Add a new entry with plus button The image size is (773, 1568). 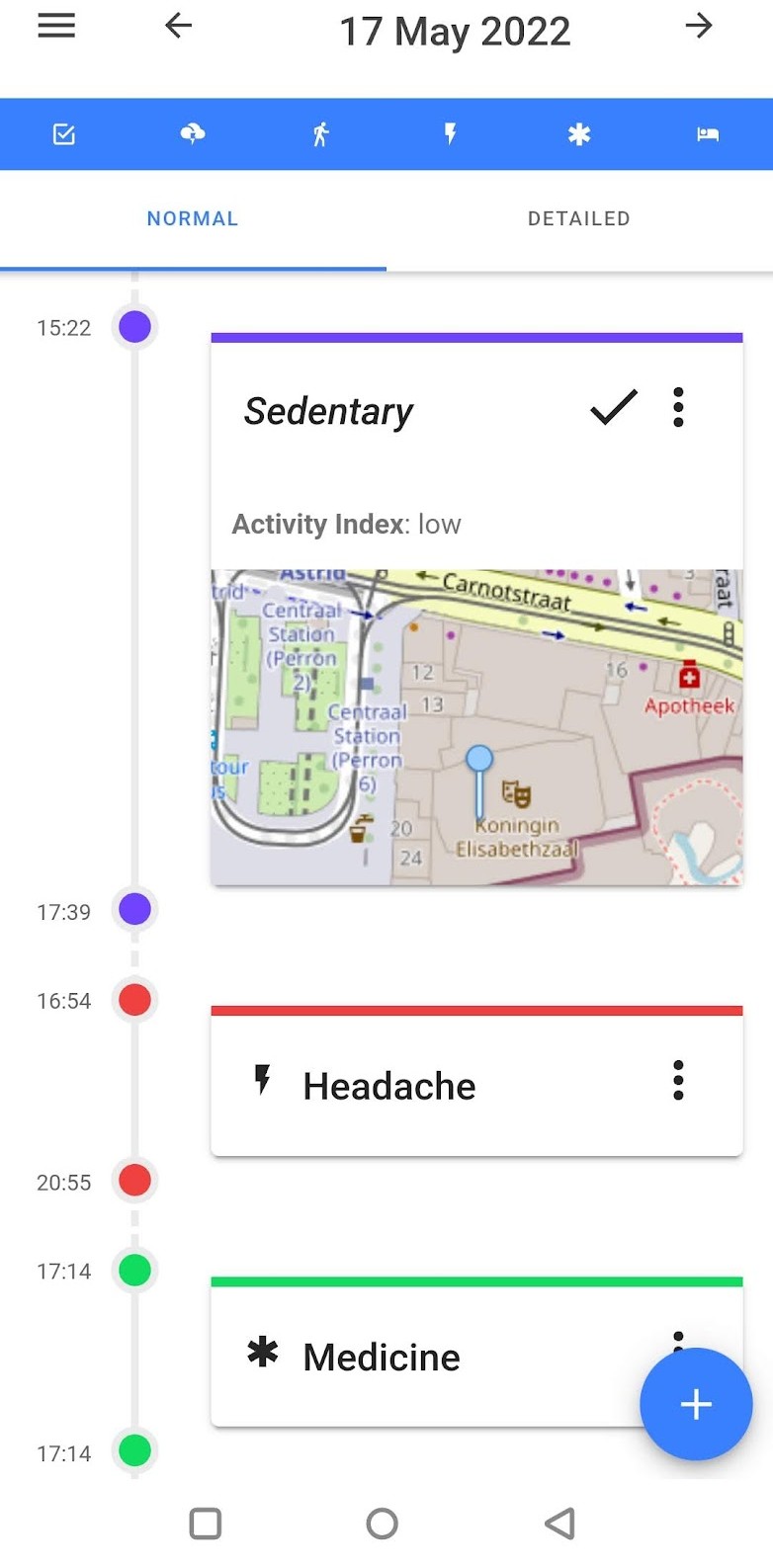pos(696,1404)
